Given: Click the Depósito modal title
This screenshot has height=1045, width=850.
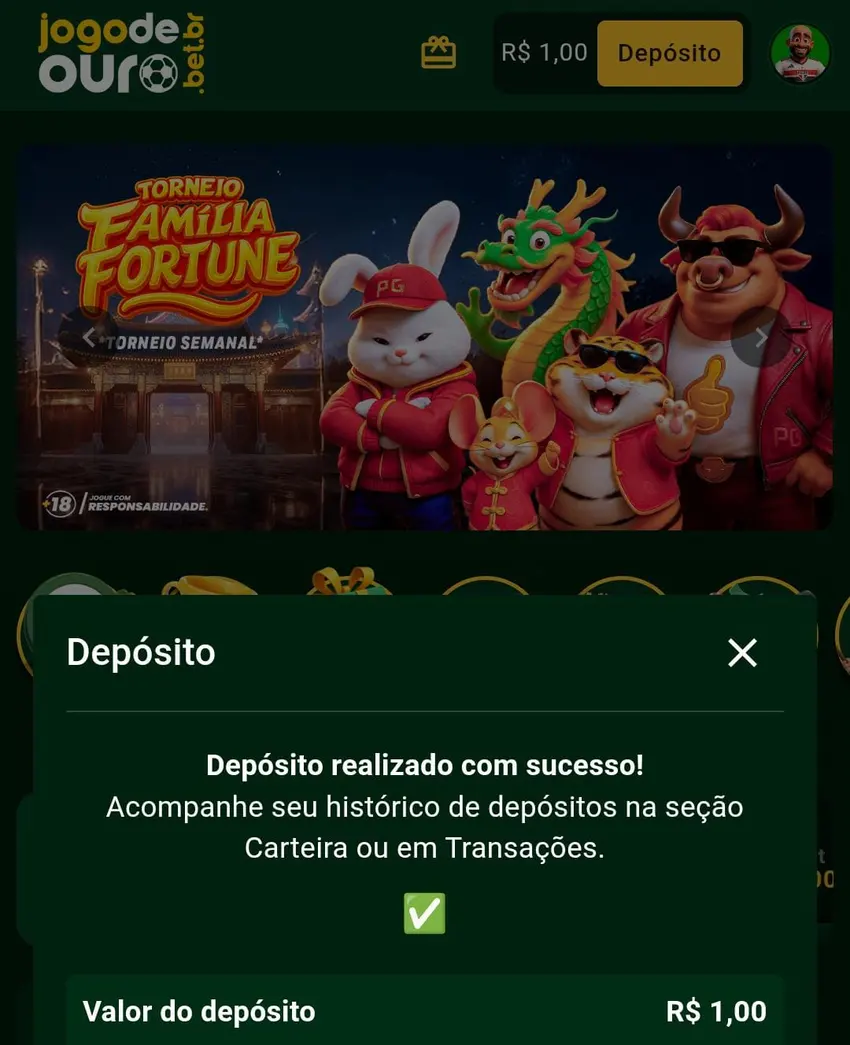Looking at the screenshot, I should pyautogui.click(x=140, y=652).
